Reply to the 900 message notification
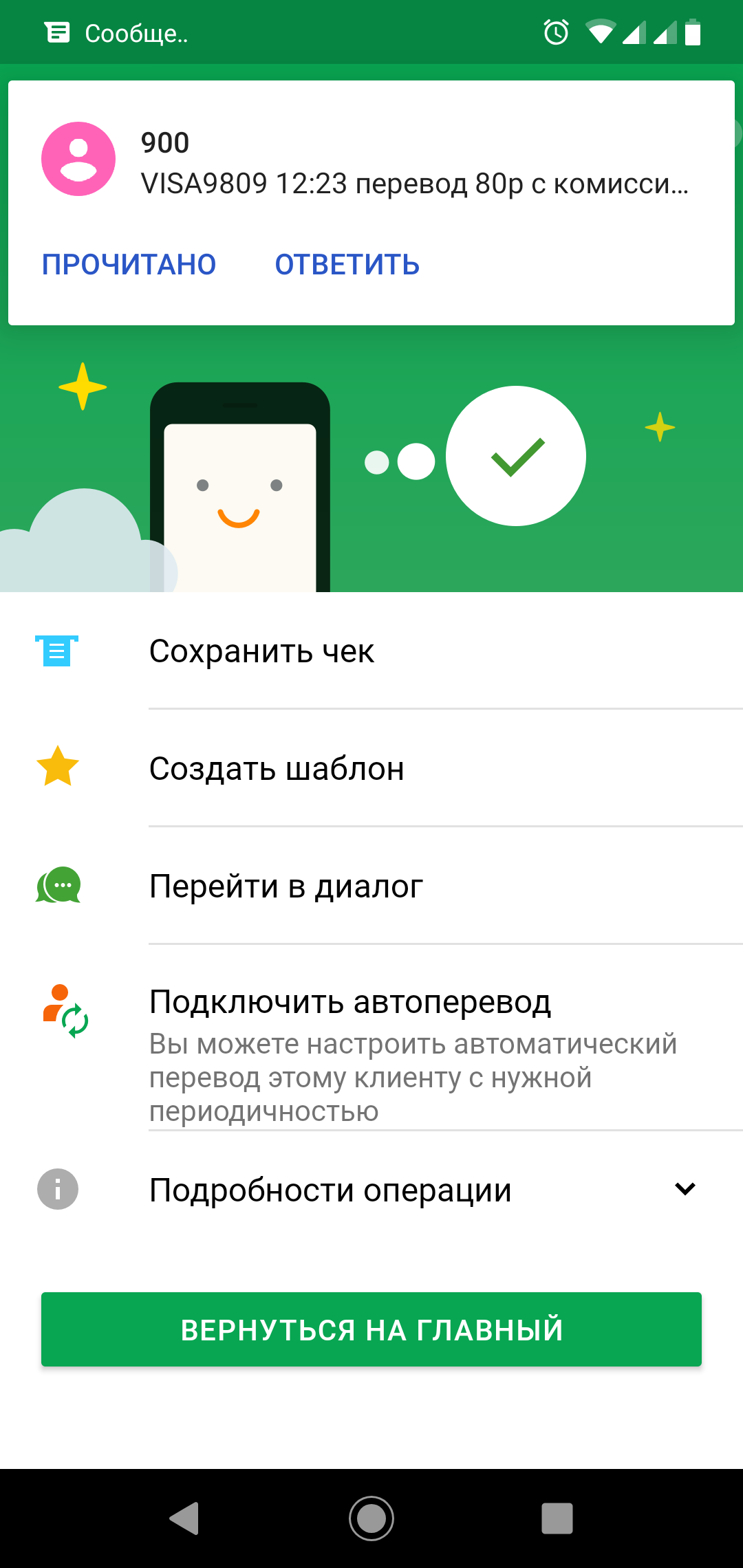 tap(347, 265)
